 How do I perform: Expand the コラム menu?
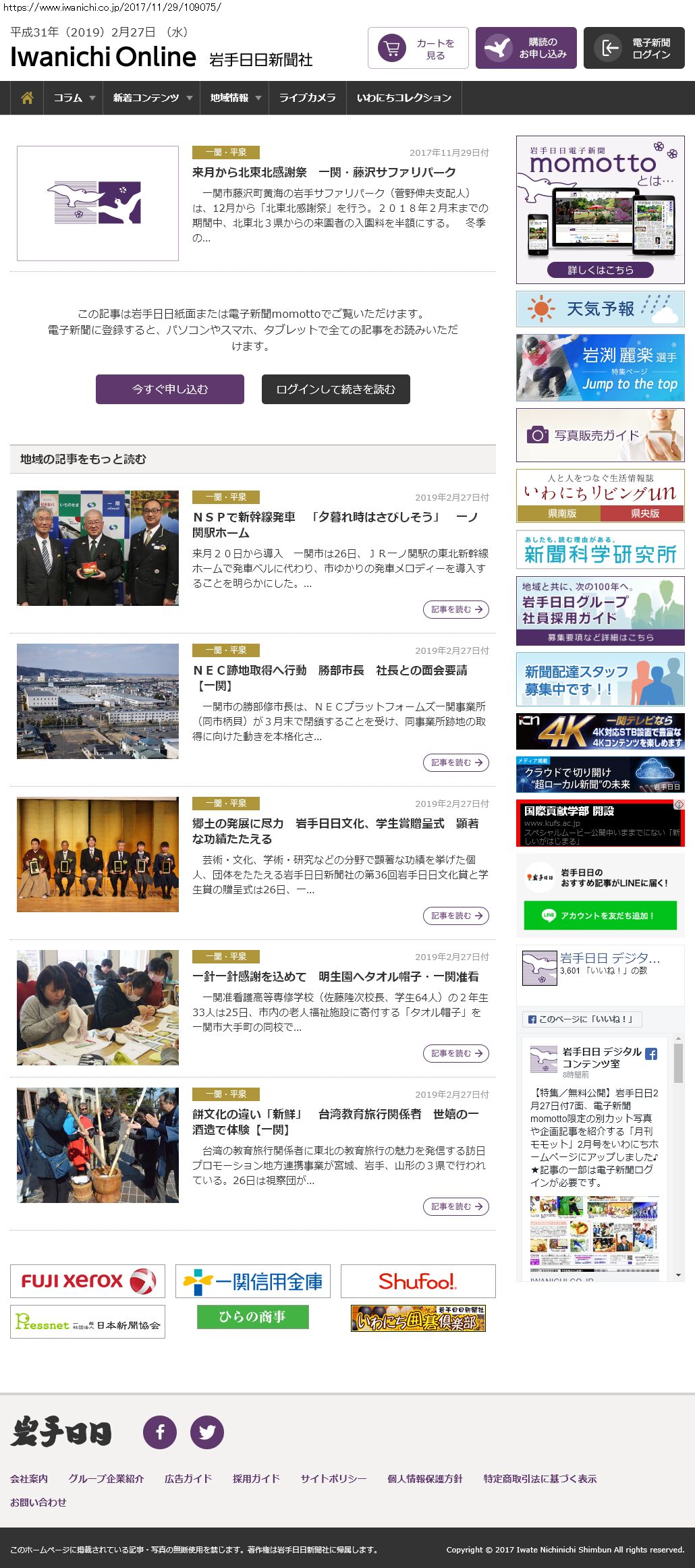point(74,98)
